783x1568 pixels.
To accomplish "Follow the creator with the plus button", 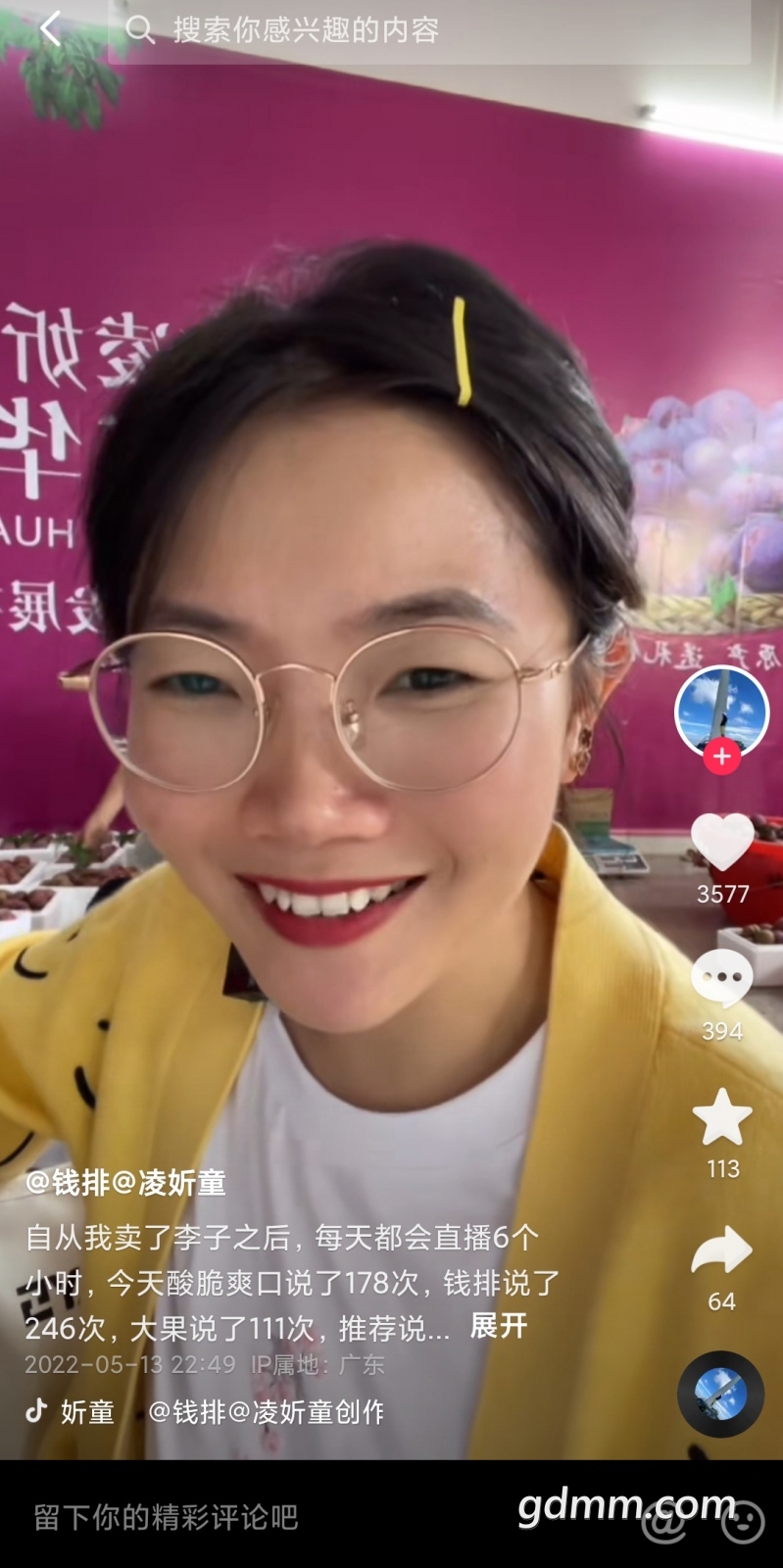I will [x=722, y=756].
